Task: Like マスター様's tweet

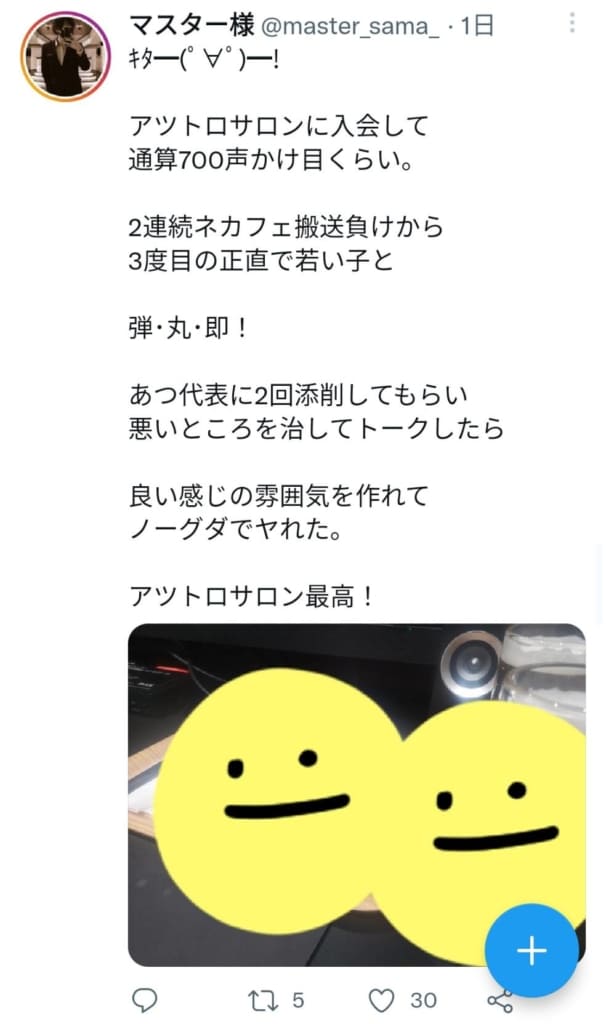Action: click(380, 999)
